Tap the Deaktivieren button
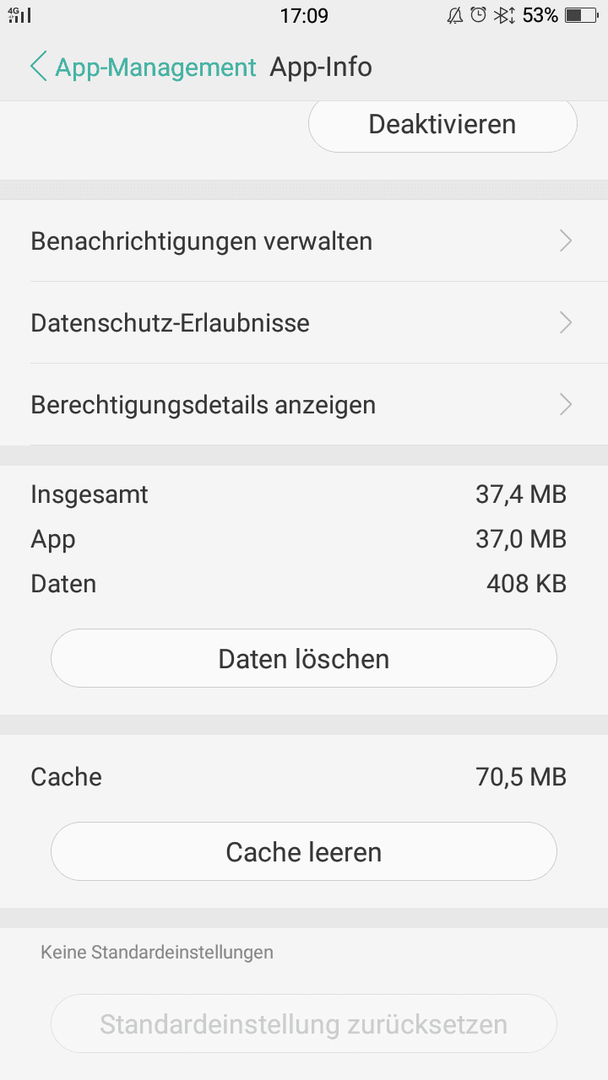The width and height of the screenshot is (608, 1080). tap(442, 125)
